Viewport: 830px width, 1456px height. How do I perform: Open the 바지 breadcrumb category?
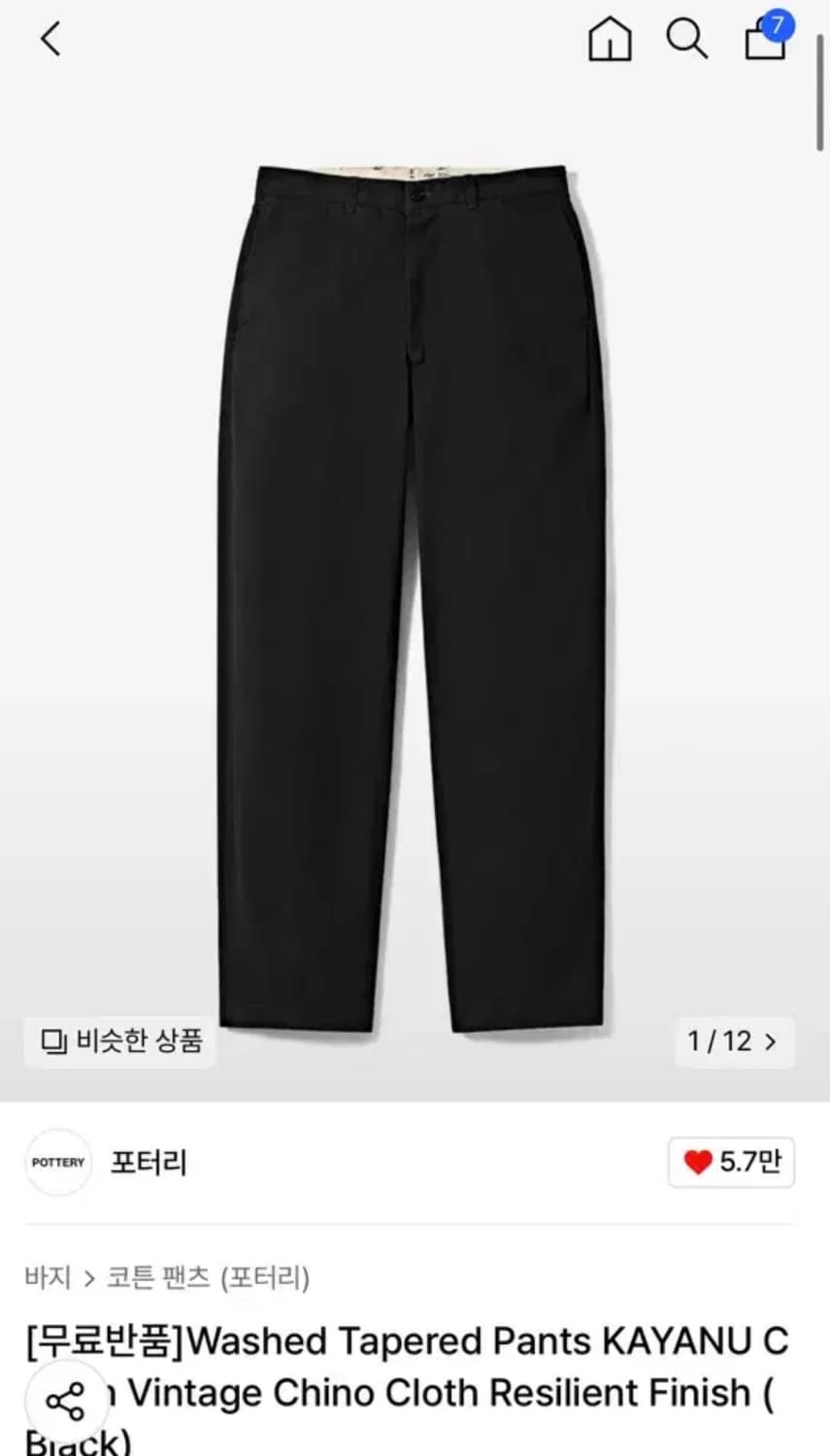50,1277
